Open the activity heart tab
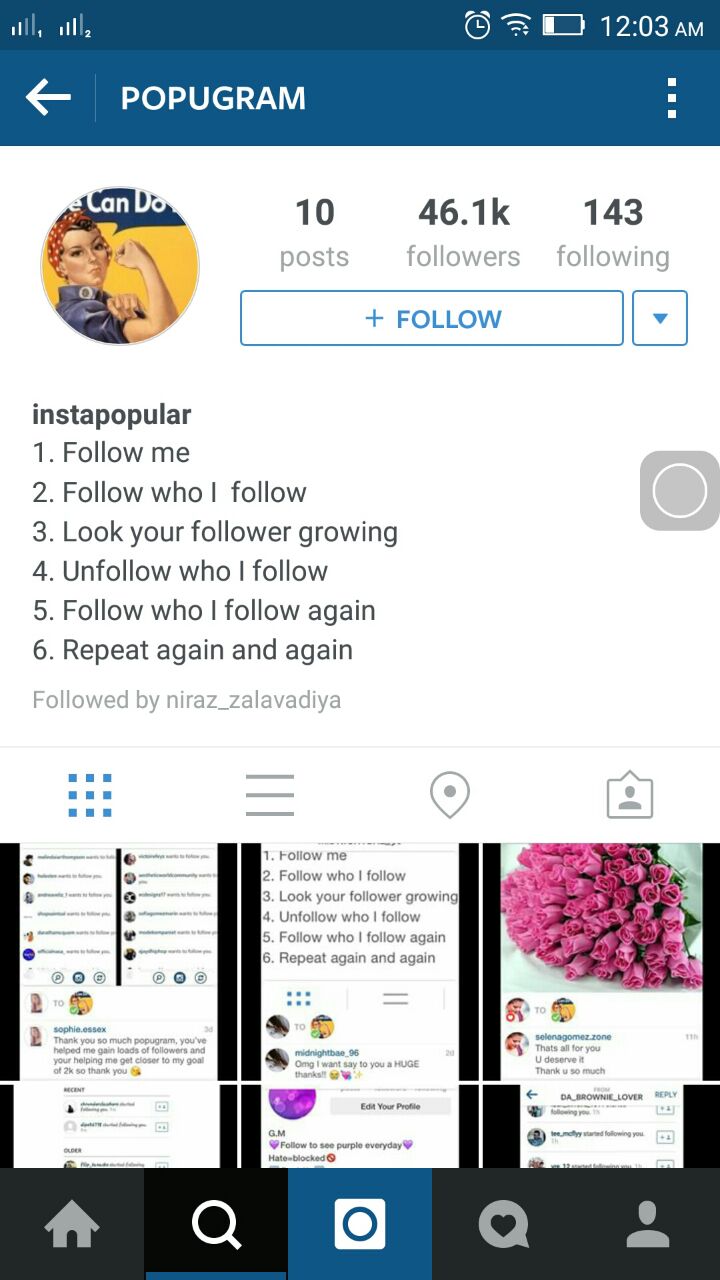The height and width of the screenshot is (1280, 720). (x=504, y=1224)
